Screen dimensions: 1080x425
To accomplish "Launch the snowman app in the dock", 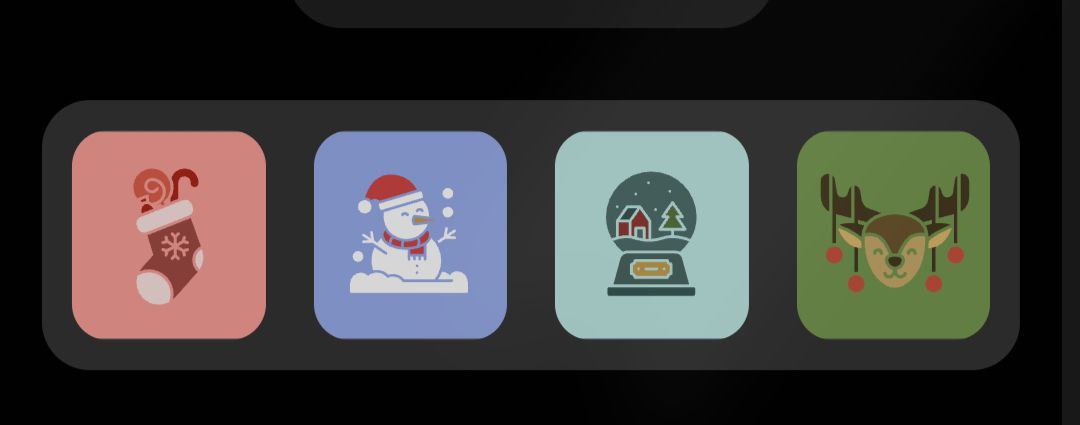I will [410, 235].
